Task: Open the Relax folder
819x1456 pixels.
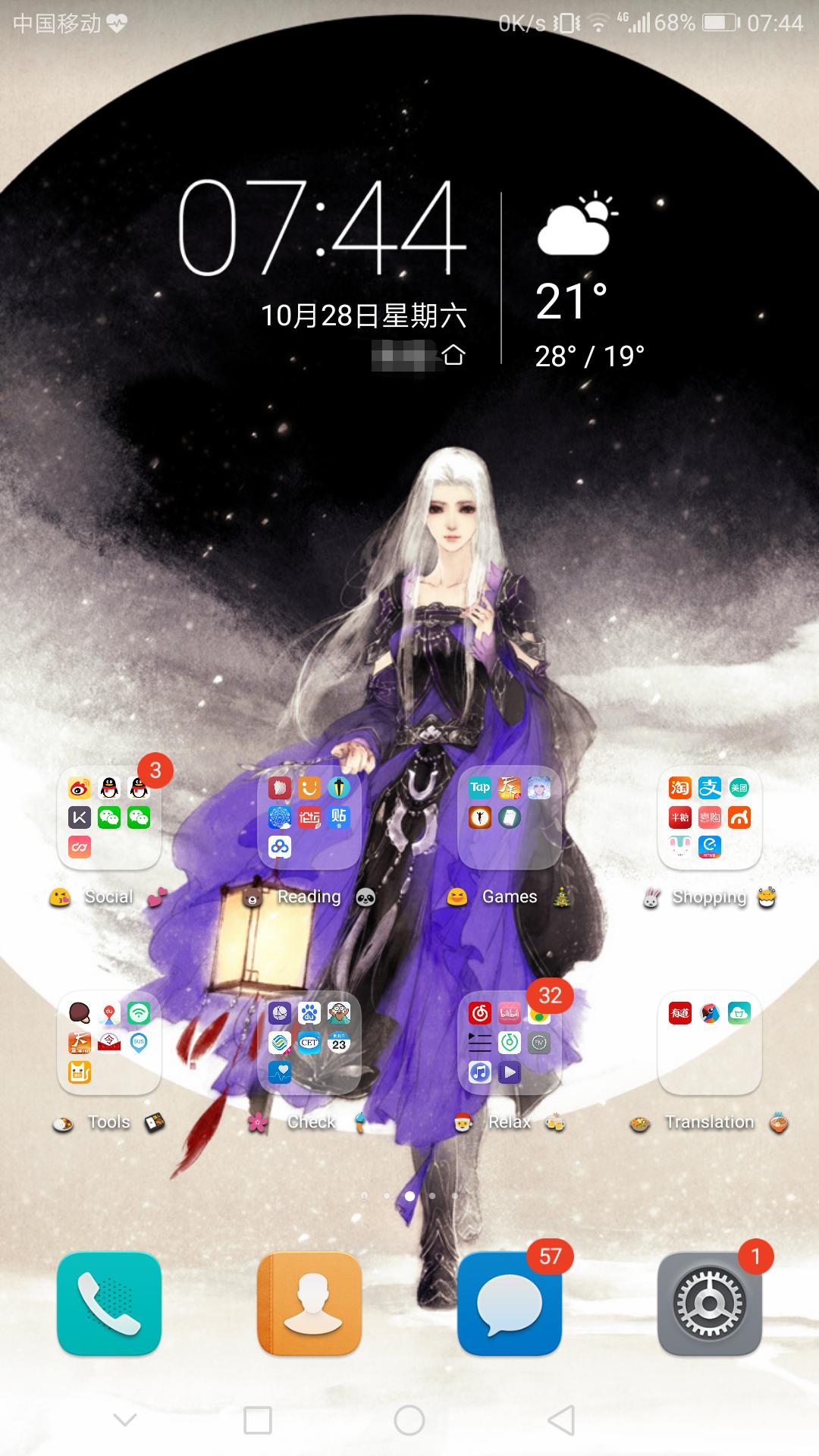Action: 510,1043
